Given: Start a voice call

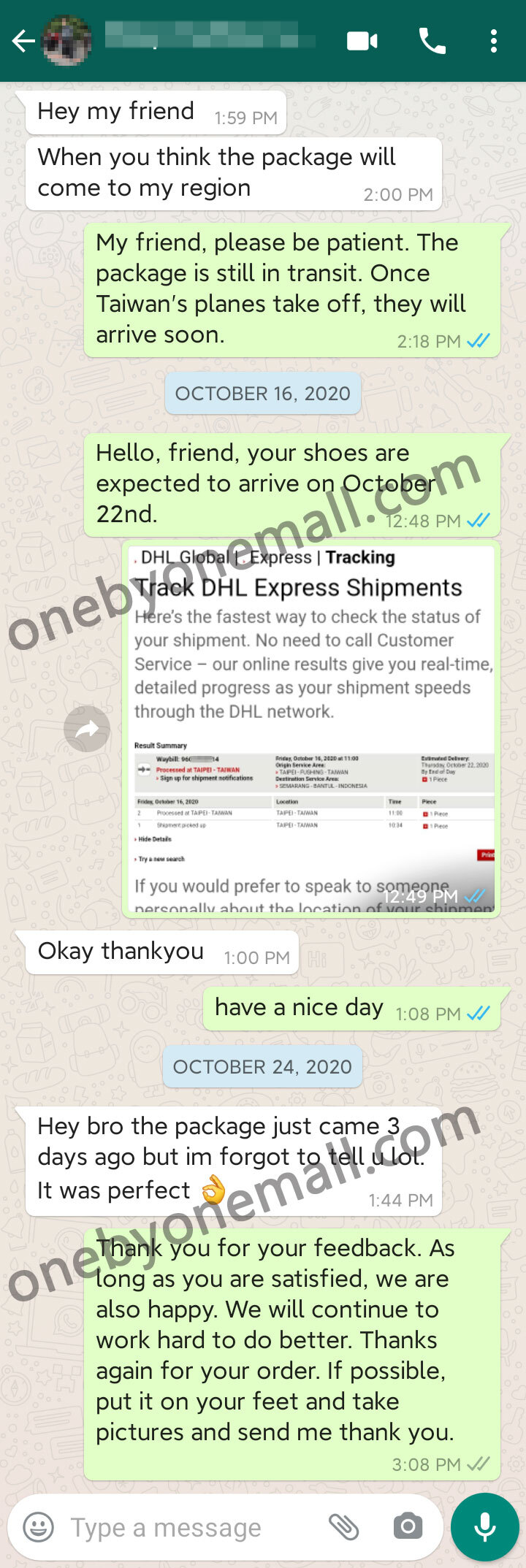Looking at the screenshot, I should (x=432, y=42).
